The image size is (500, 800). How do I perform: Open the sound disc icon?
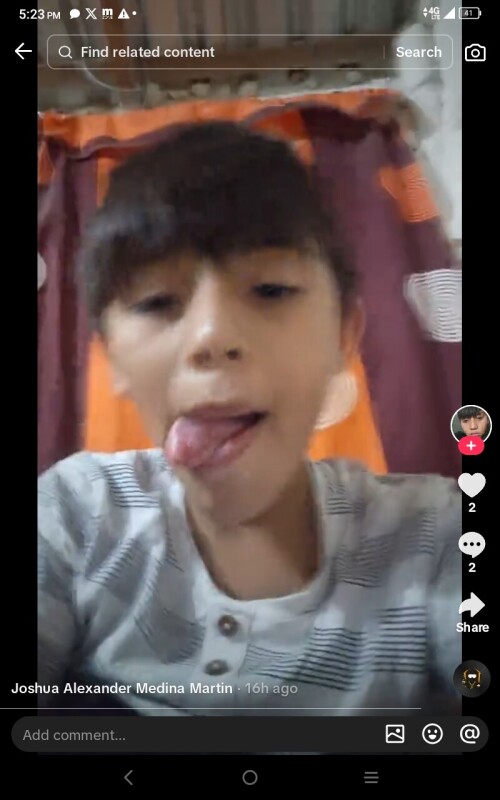471,678
